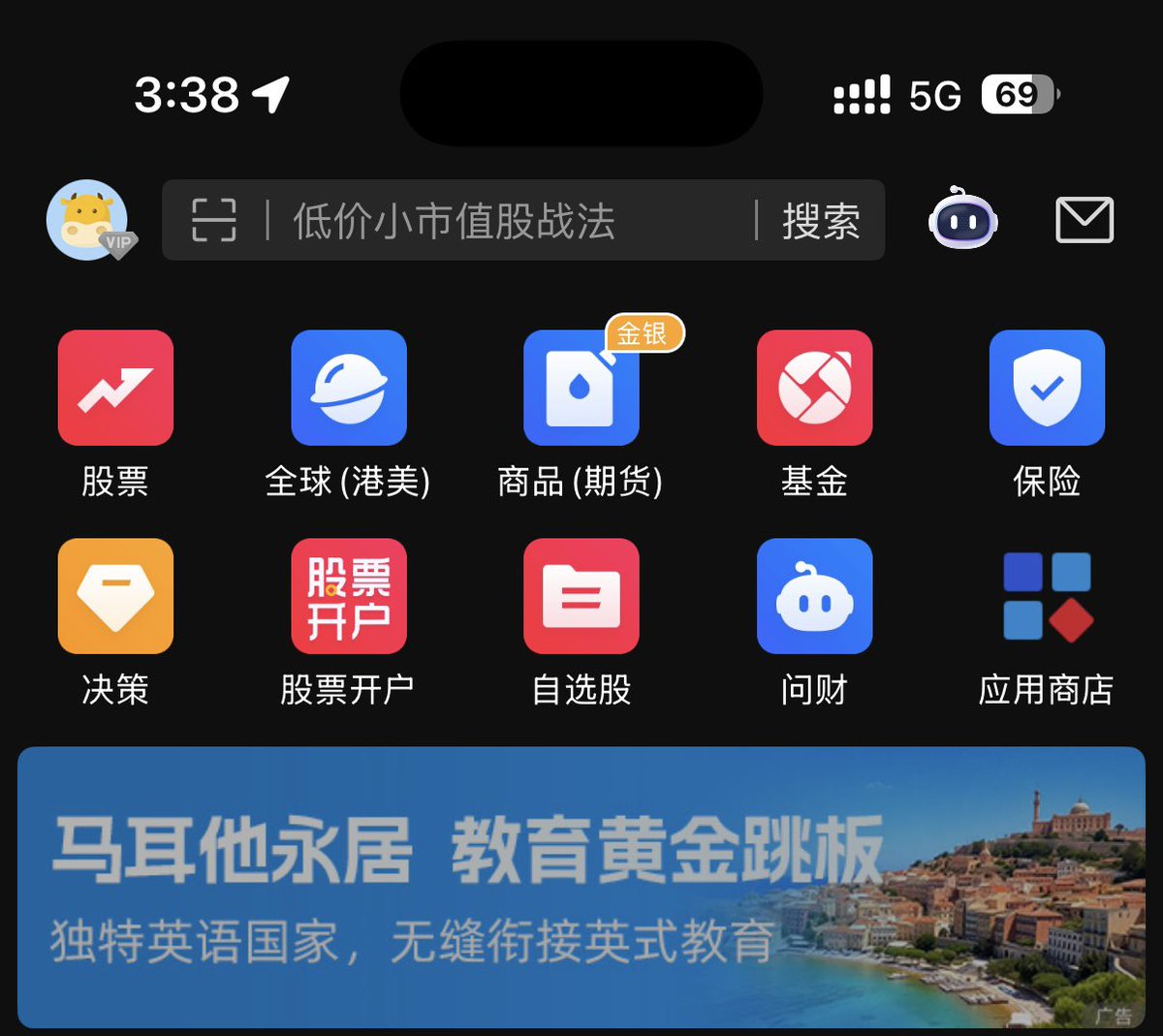1163x1036 pixels.
Task: Open 应用商店 app store
Action: tap(1047, 596)
